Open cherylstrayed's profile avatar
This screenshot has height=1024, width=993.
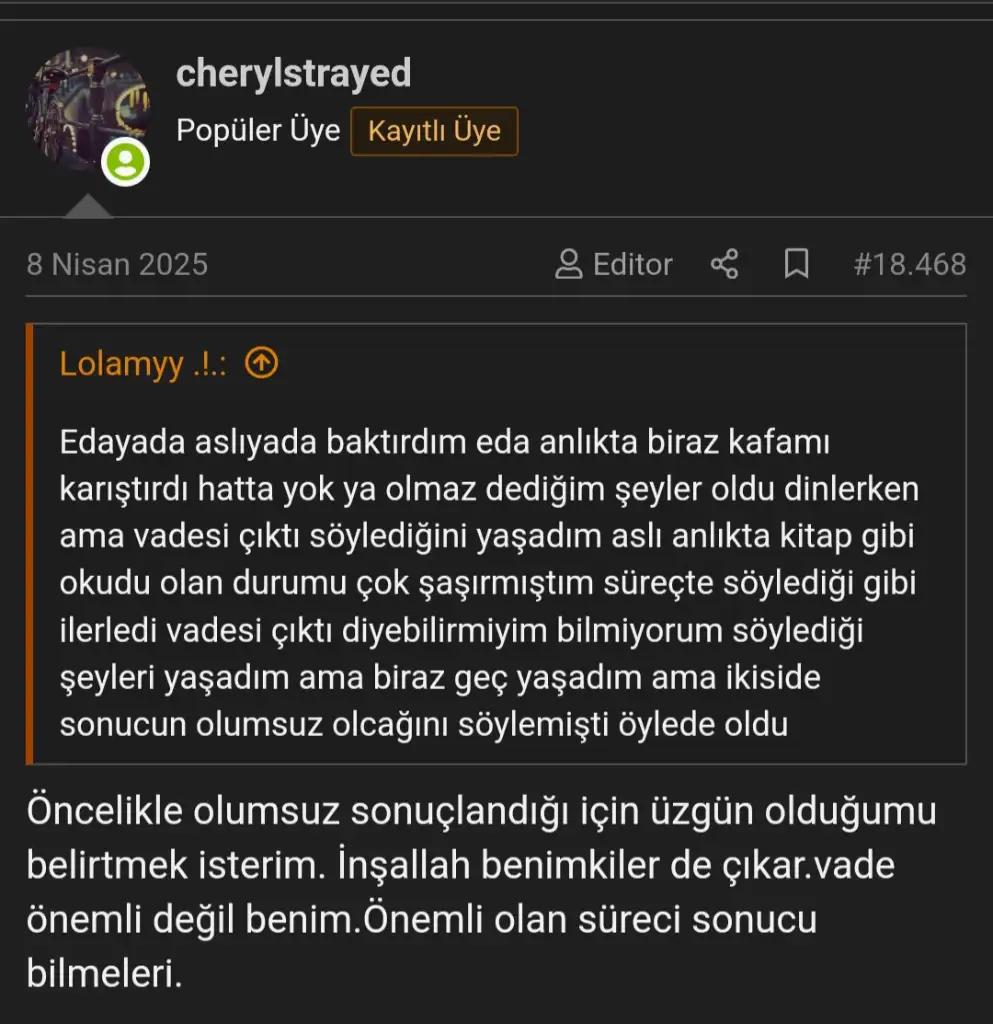88,108
